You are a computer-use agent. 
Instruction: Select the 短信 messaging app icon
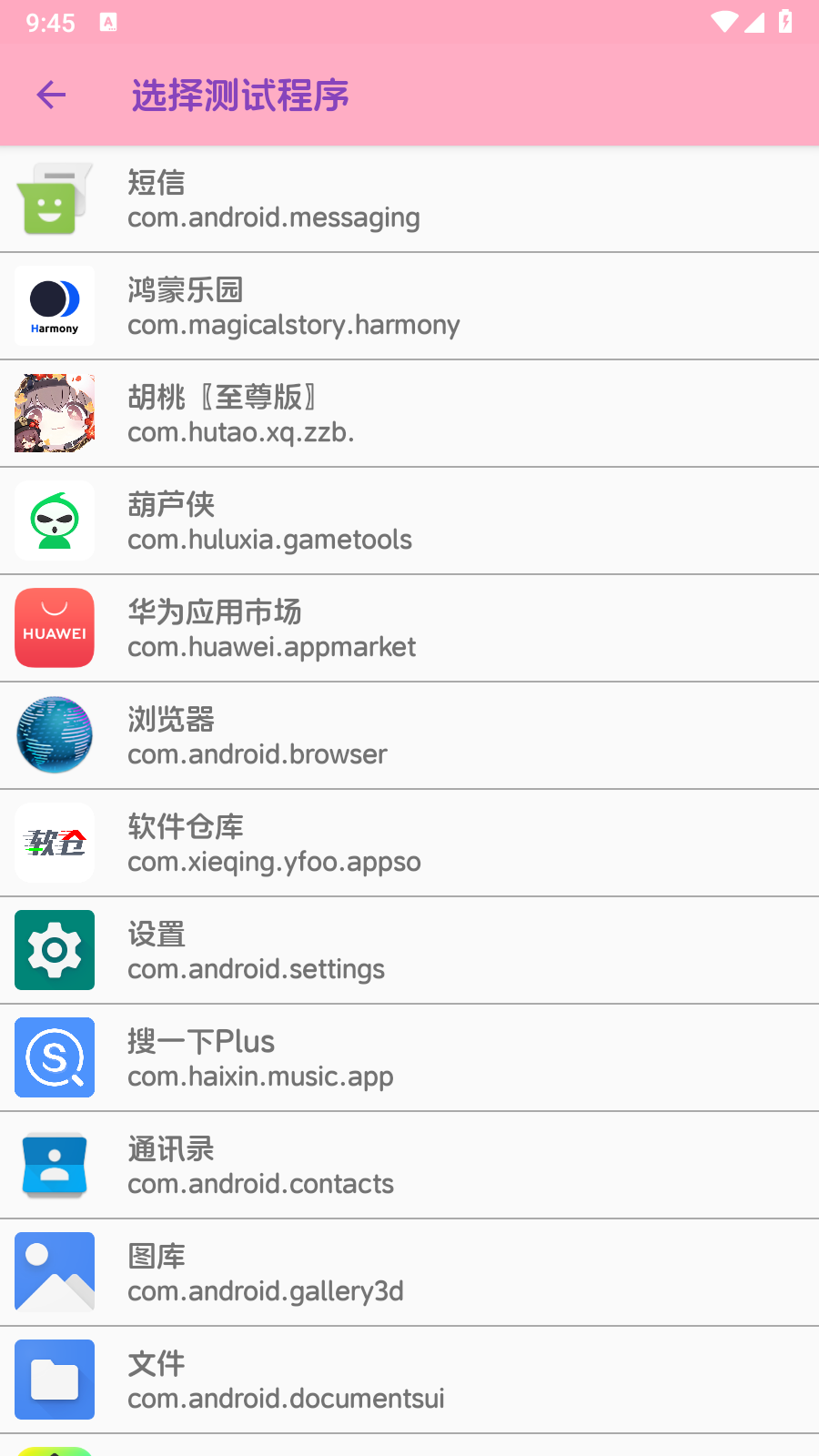pyautogui.click(x=54, y=198)
